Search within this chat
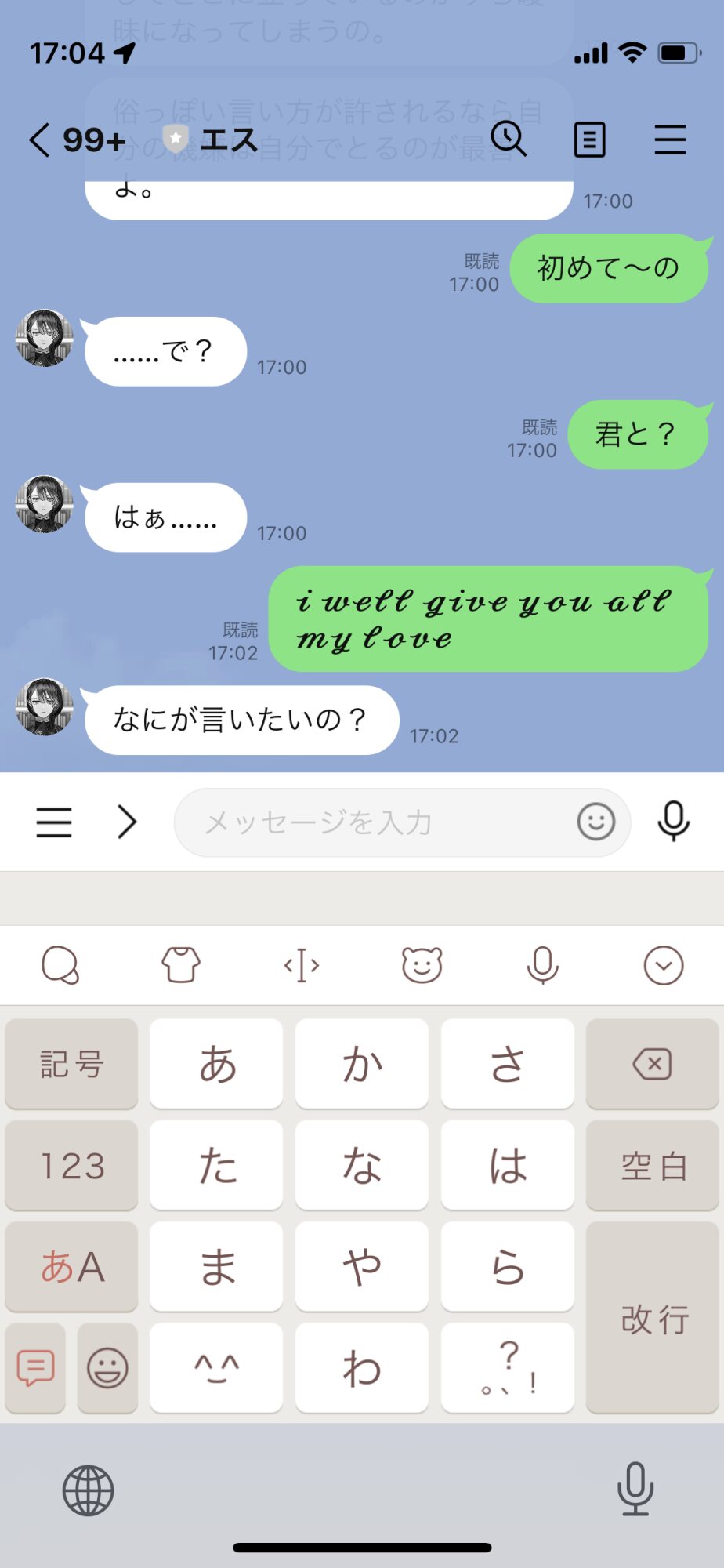 [509, 140]
